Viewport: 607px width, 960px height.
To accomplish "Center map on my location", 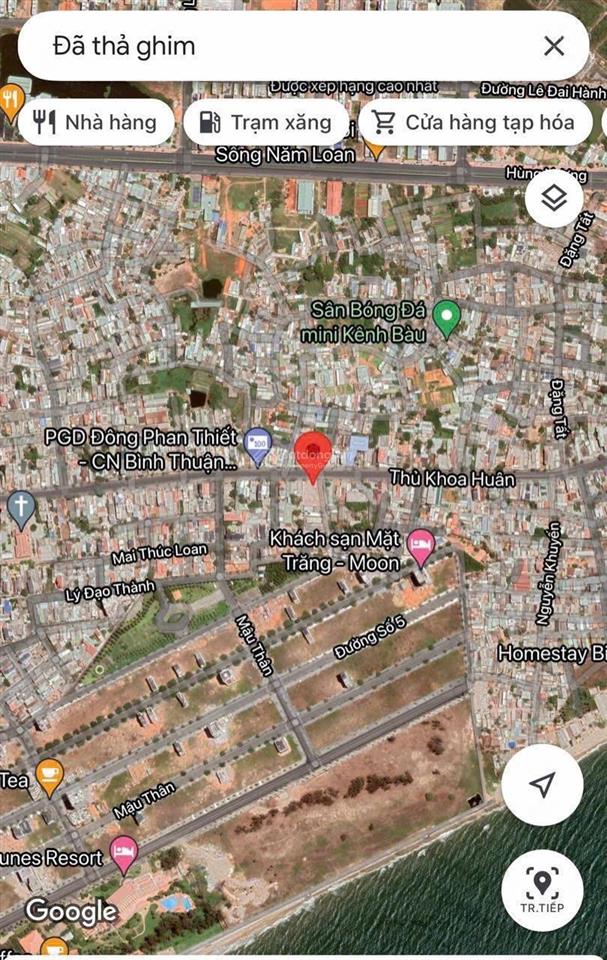I will point(542,785).
